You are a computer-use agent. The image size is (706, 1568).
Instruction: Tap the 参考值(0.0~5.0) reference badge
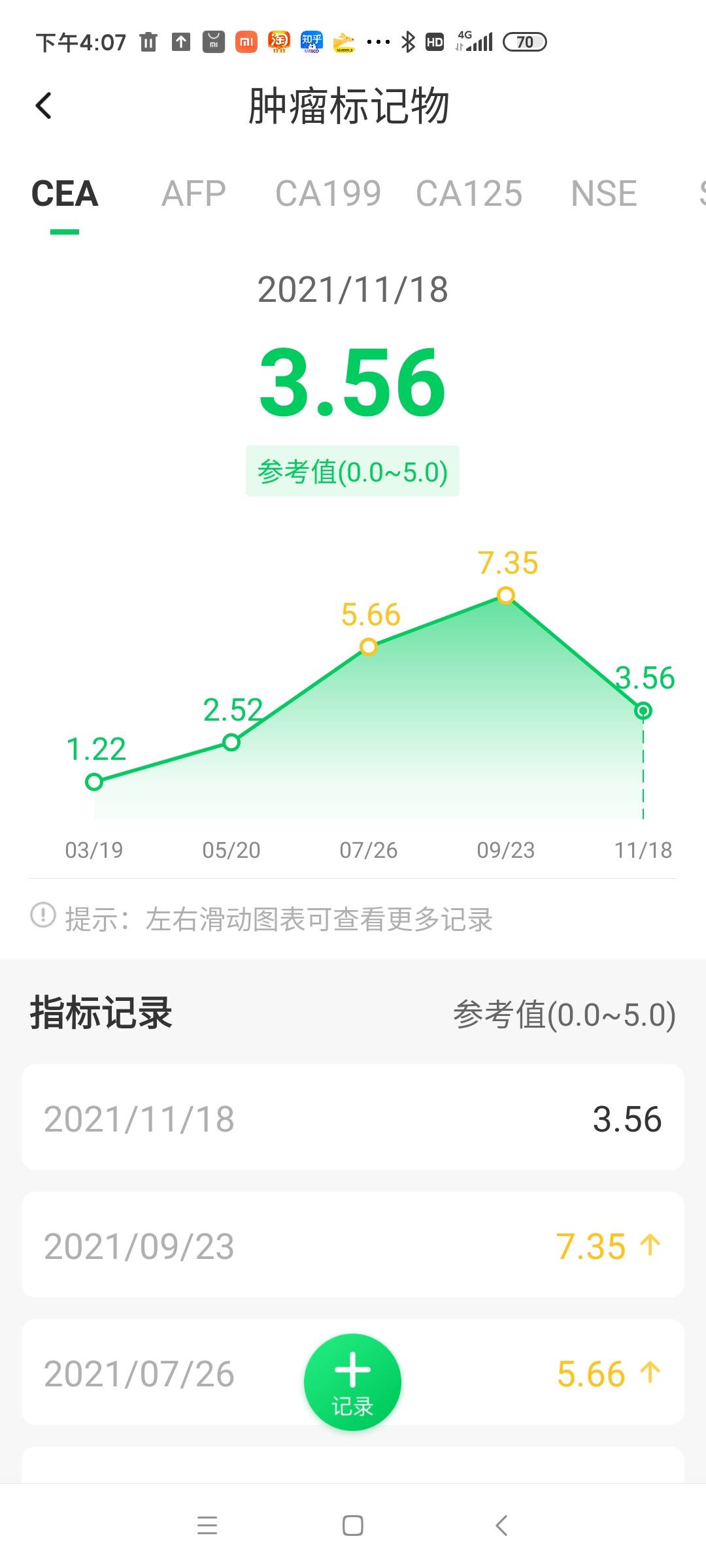(352, 472)
